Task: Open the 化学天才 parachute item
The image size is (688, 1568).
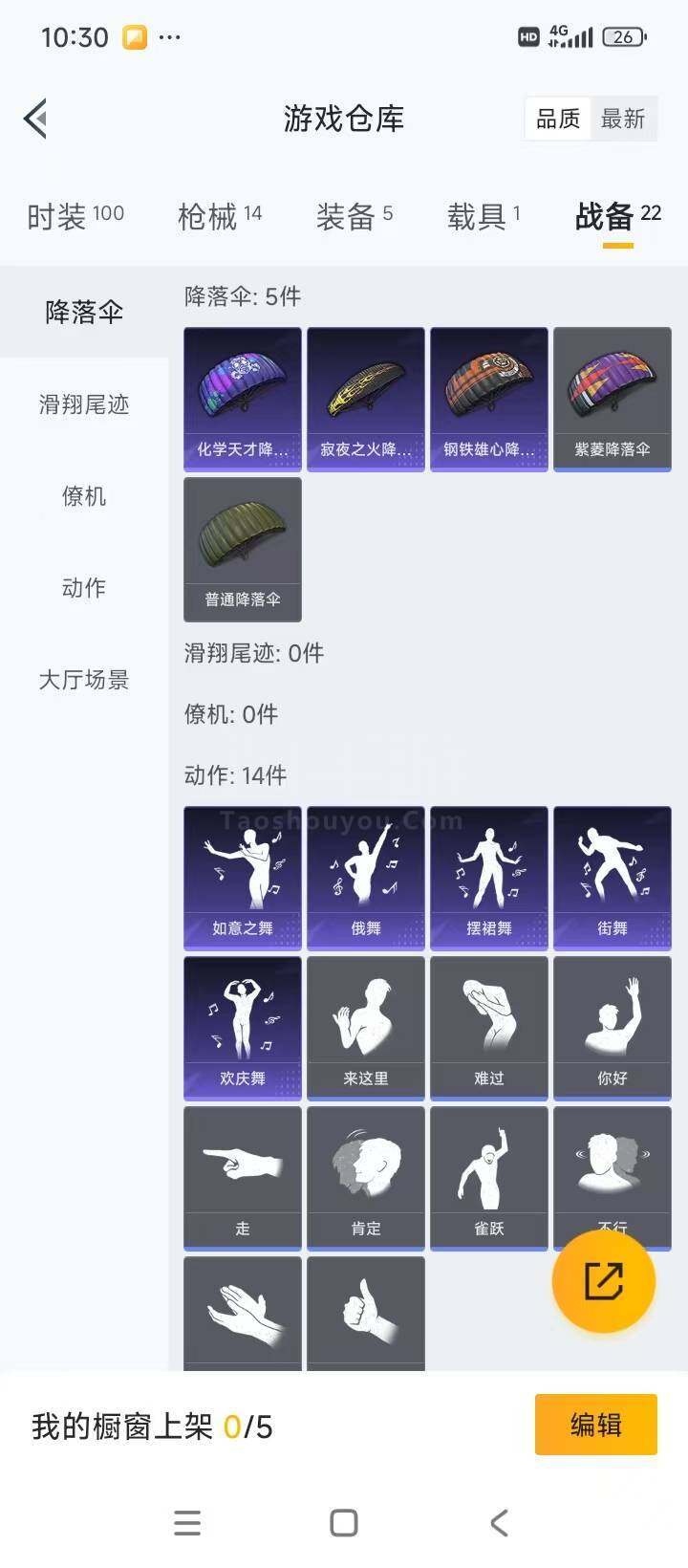Action: [243, 398]
